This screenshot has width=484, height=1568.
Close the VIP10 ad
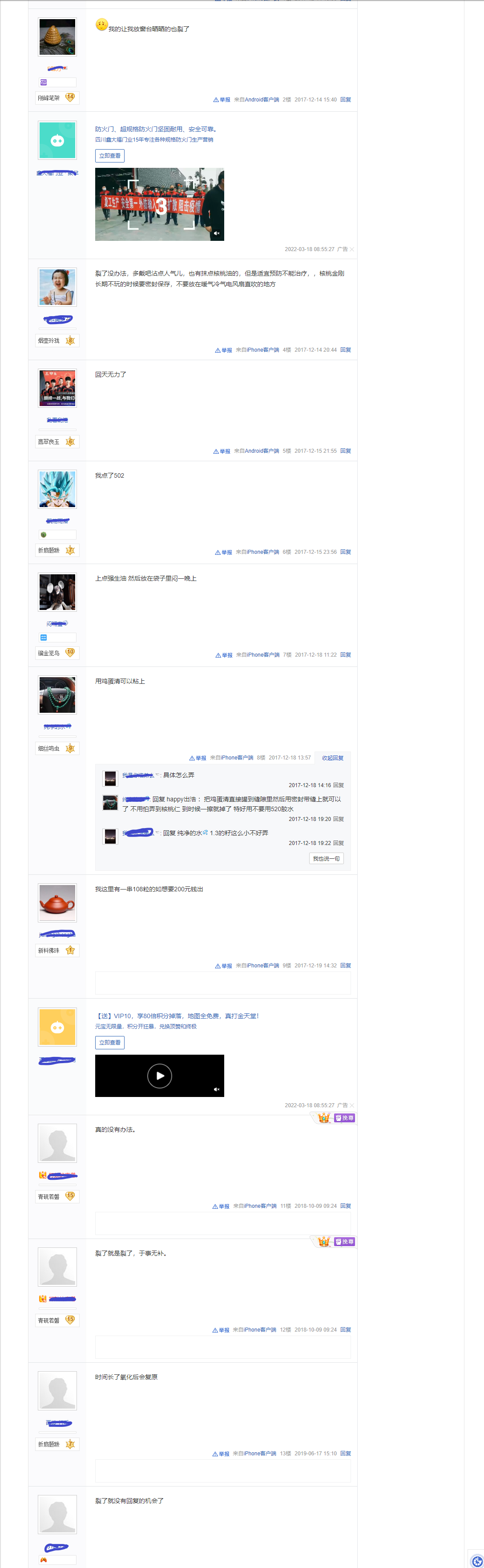tap(352, 1105)
